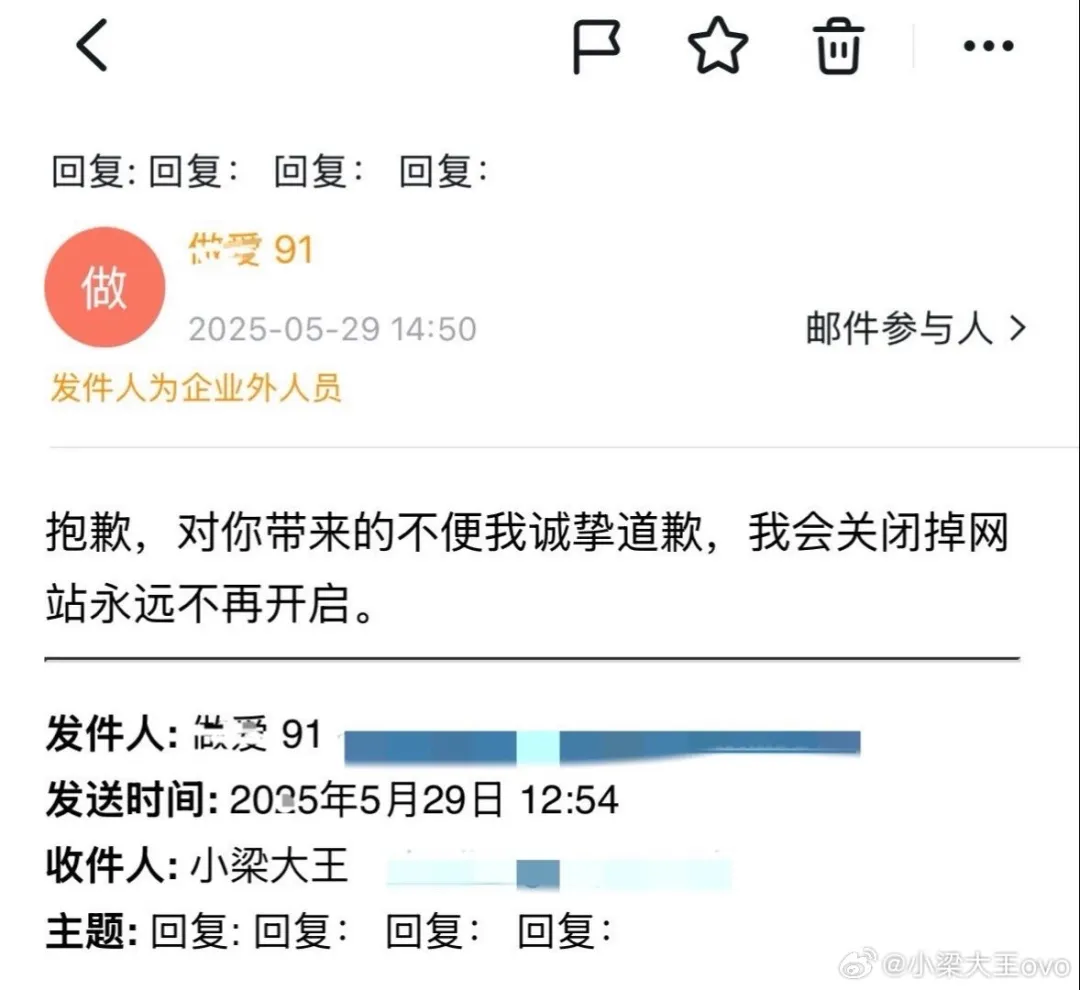1080x990 pixels.
Task: Flag this email
Action: [597, 47]
